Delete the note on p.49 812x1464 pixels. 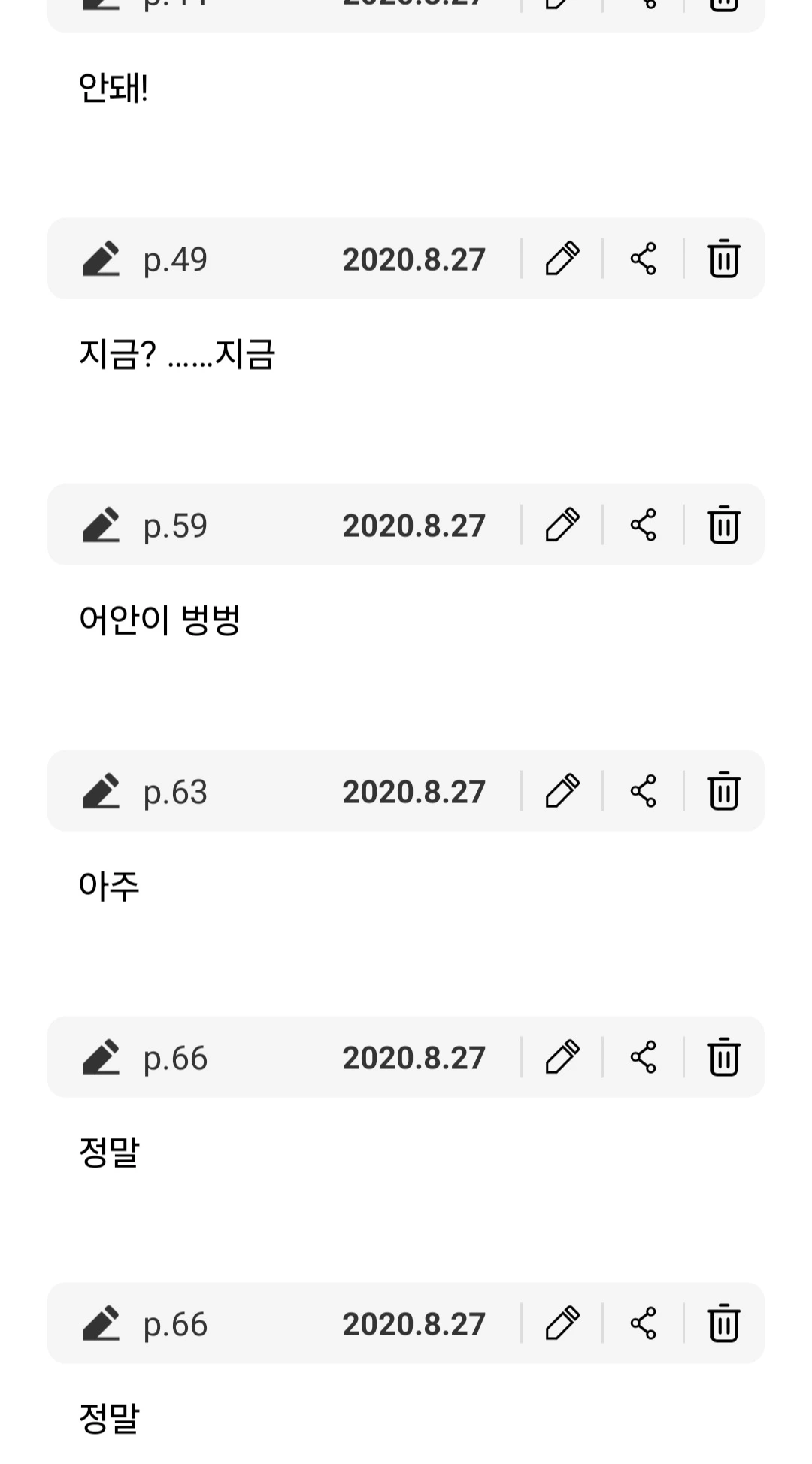723,259
